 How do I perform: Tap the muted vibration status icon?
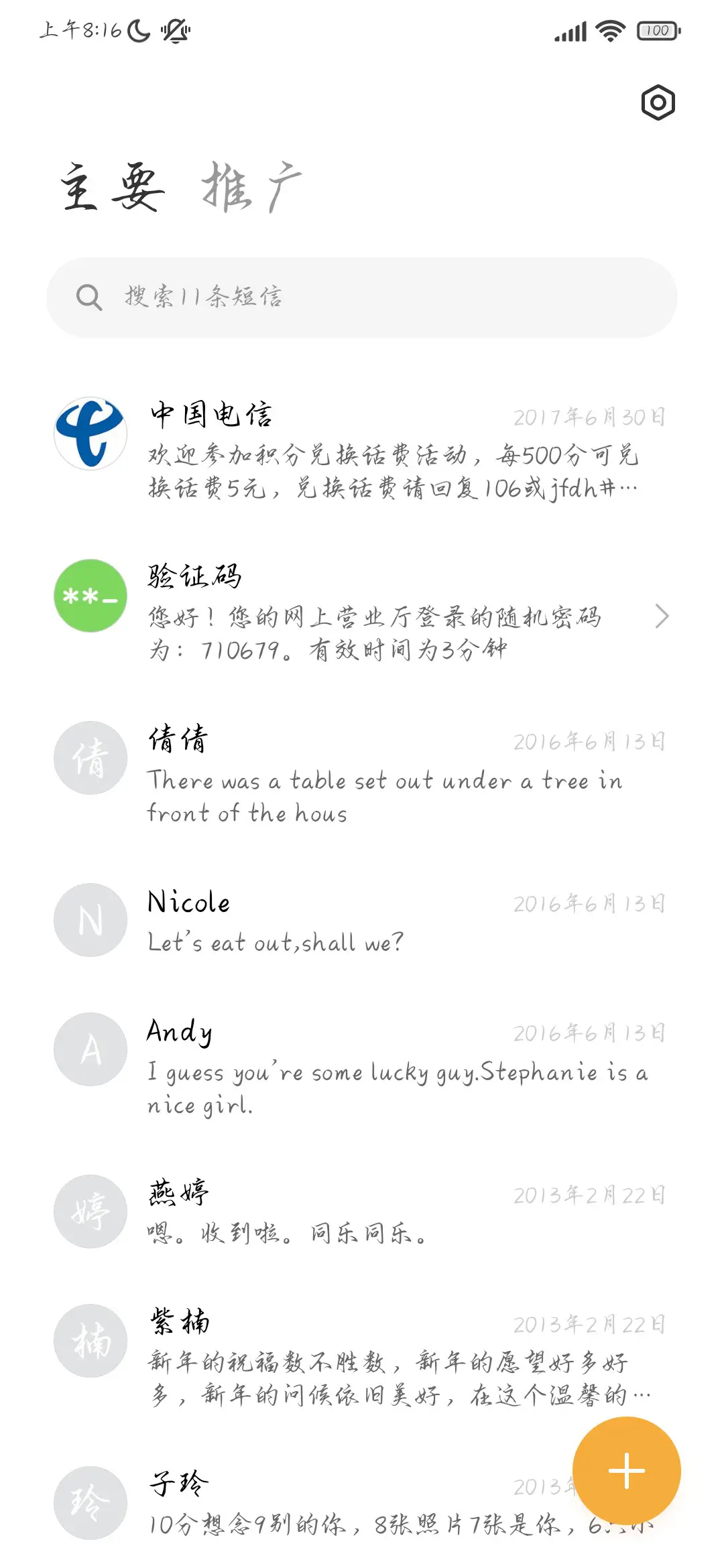tap(173, 30)
